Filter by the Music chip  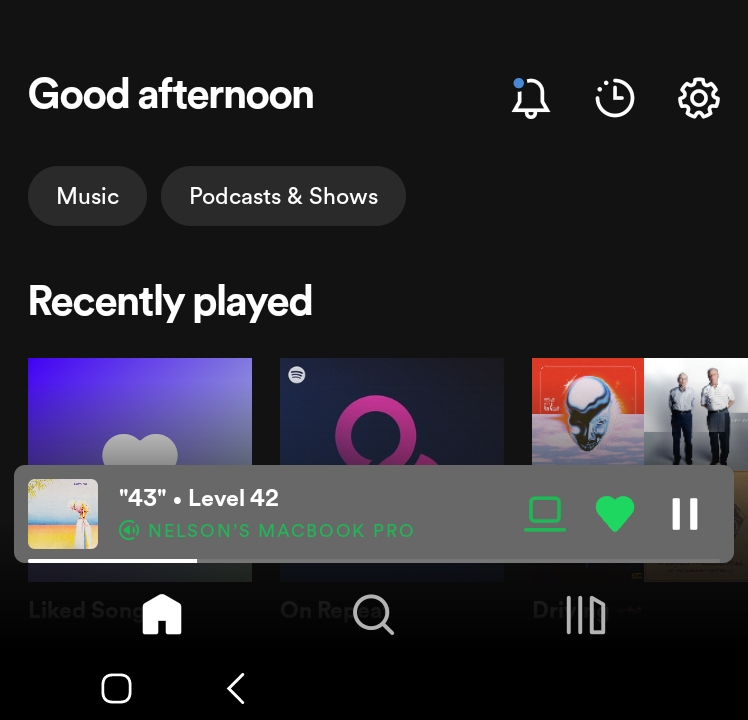[x=88, y=196]
